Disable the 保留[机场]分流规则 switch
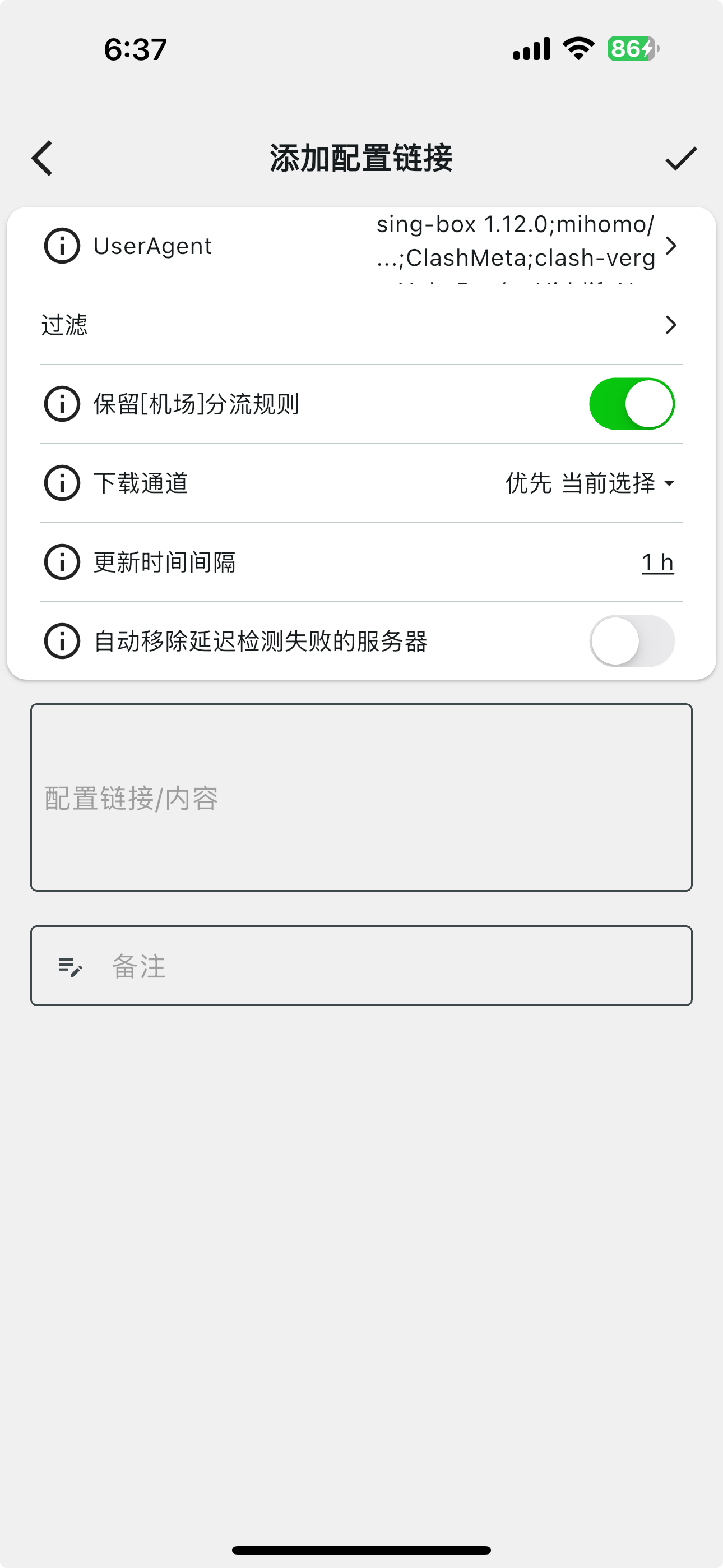Screen dimensions: 723x1568 (x=632, y=403)
